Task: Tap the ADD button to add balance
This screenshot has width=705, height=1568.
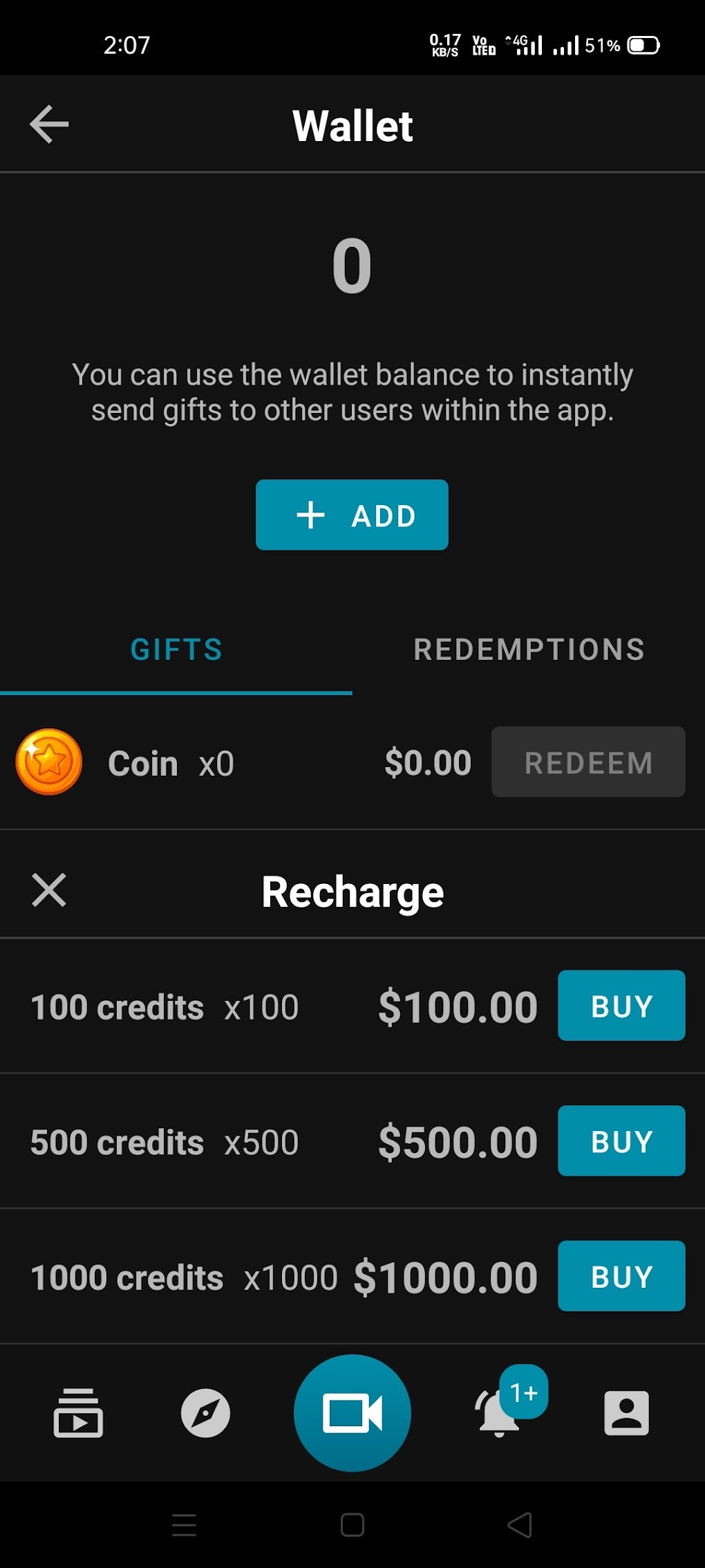Action: click(x=352, y=515)
